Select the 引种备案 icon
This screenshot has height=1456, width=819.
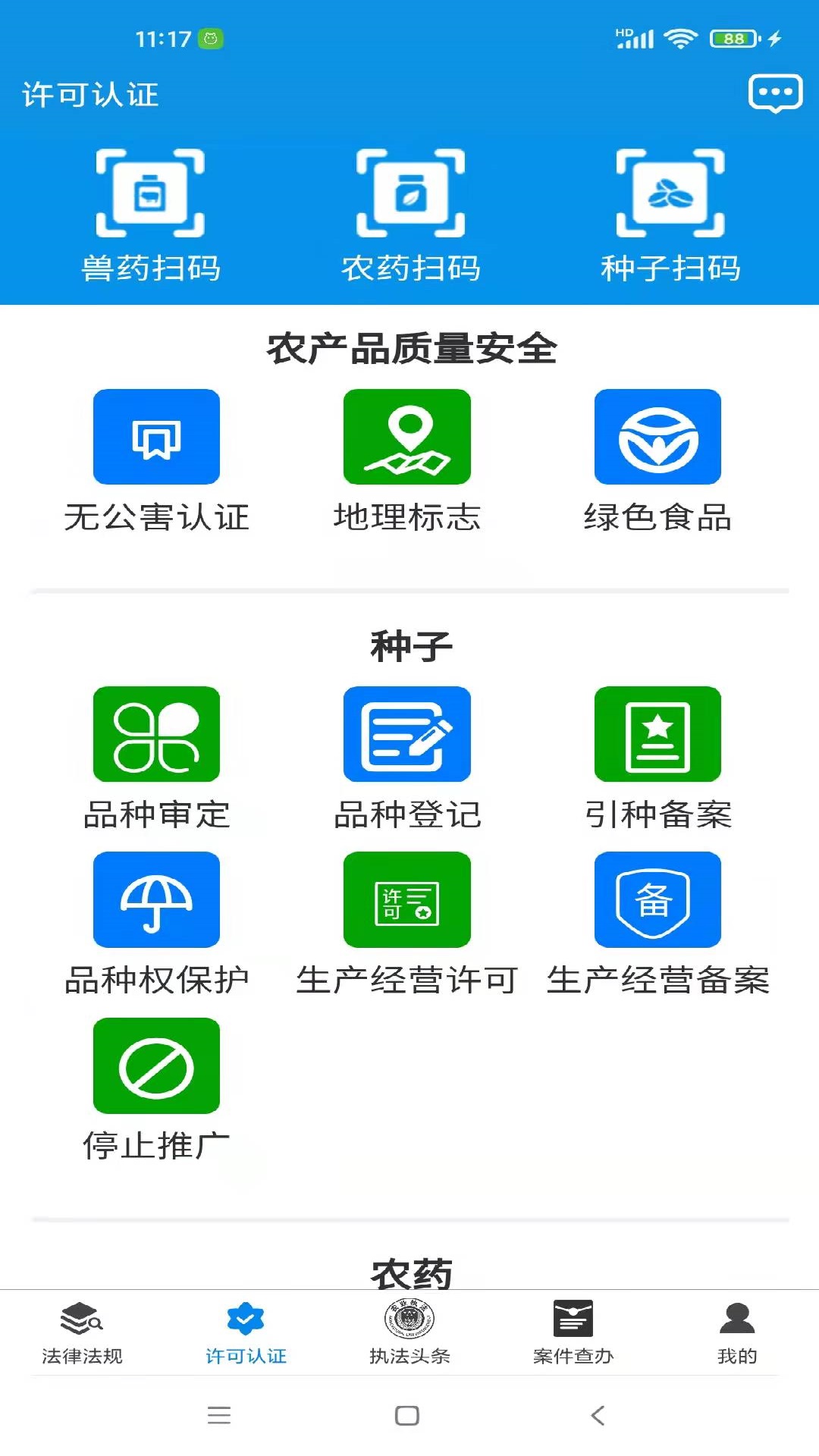tap(658, 734)
